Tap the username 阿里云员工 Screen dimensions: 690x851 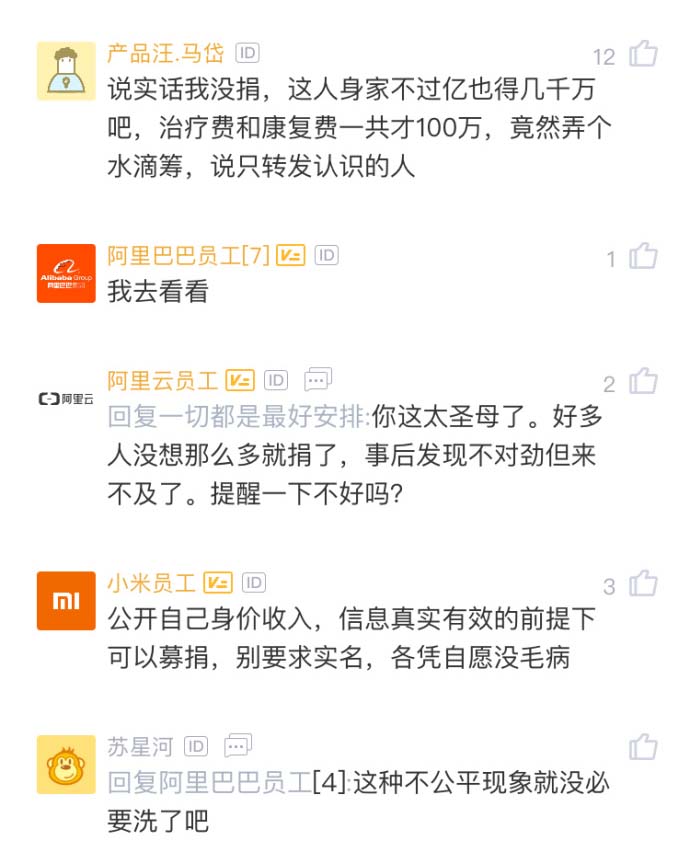pyautogui.click(x=162, y=380)
